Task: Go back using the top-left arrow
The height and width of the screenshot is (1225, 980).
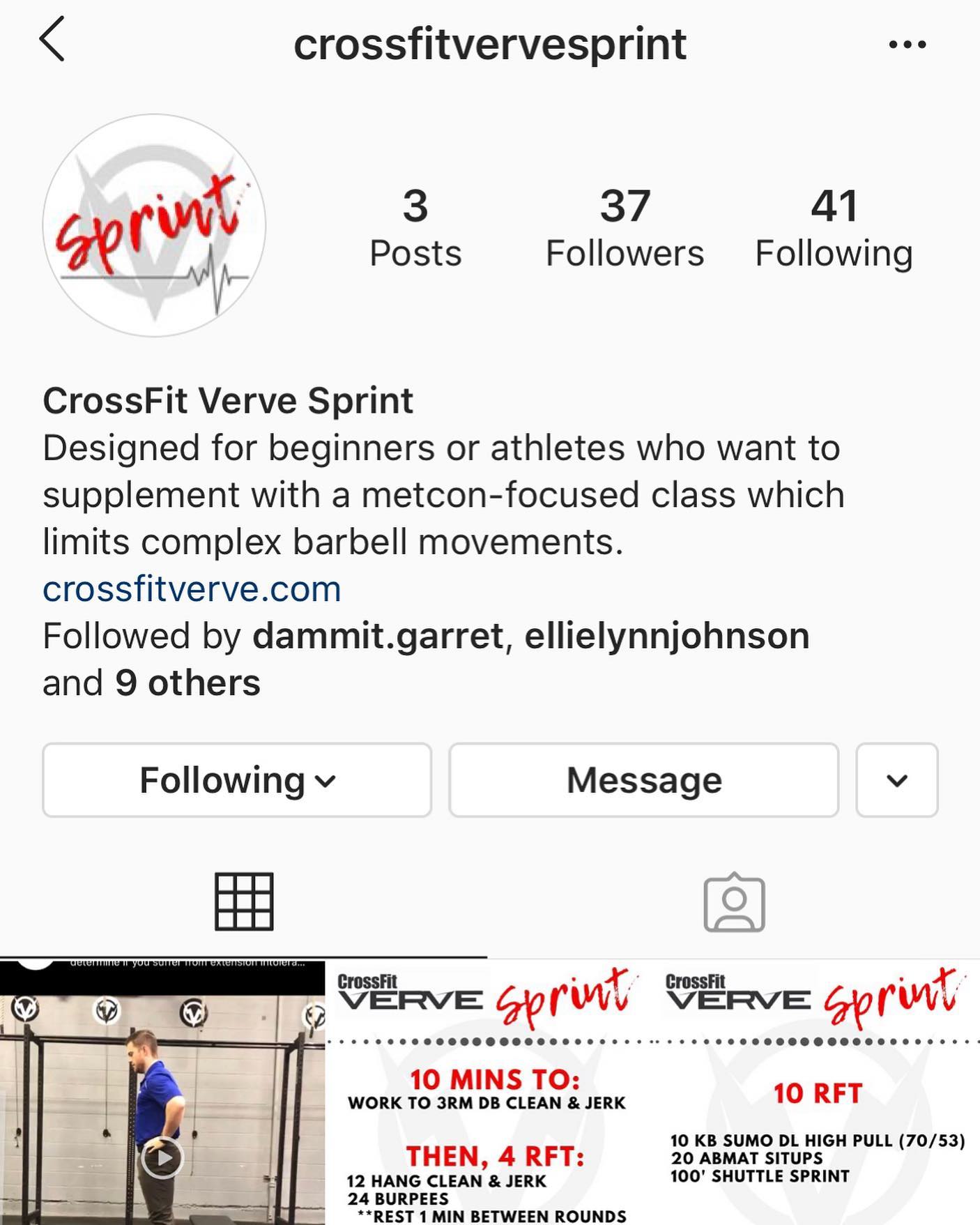Action: pyautogui.click(x=52, y=40)
